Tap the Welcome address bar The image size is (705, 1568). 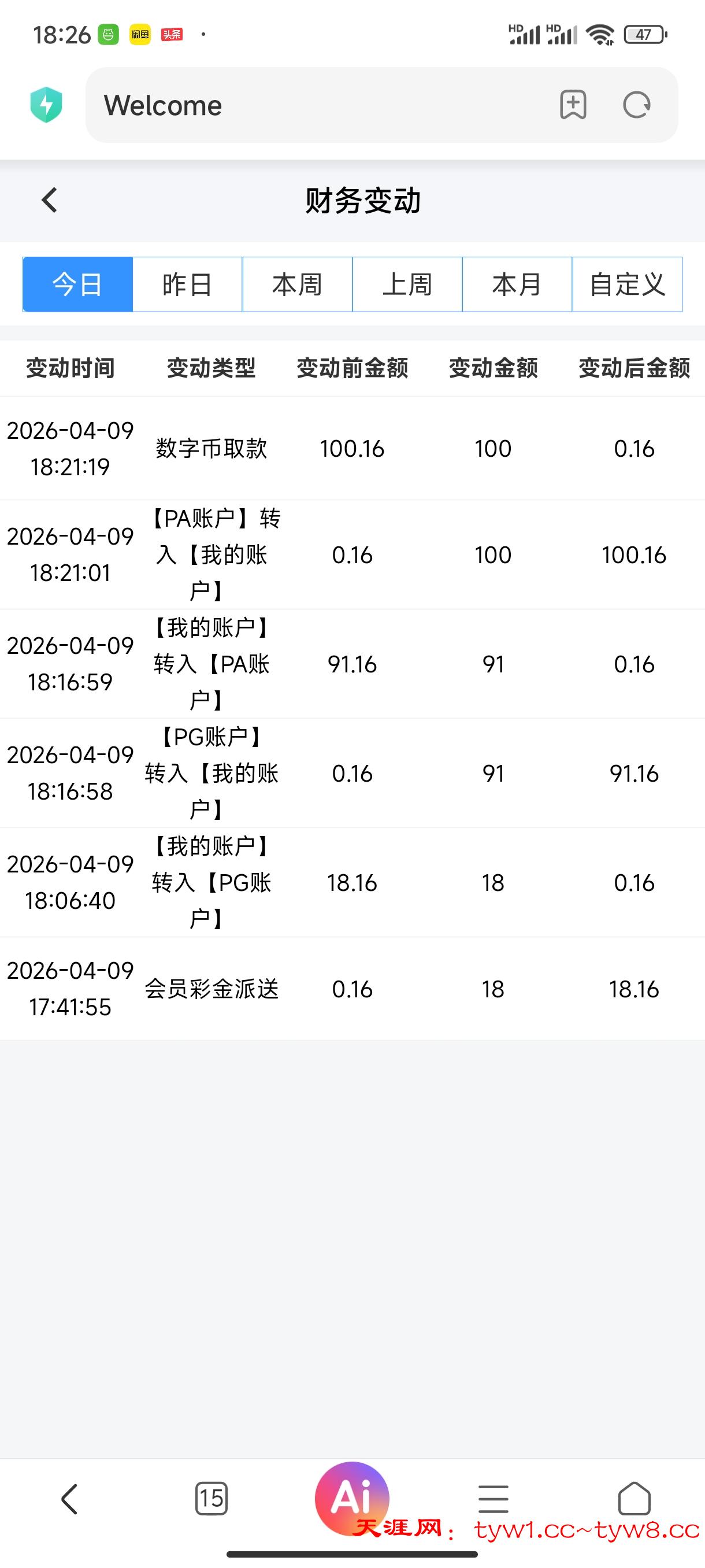316,105
